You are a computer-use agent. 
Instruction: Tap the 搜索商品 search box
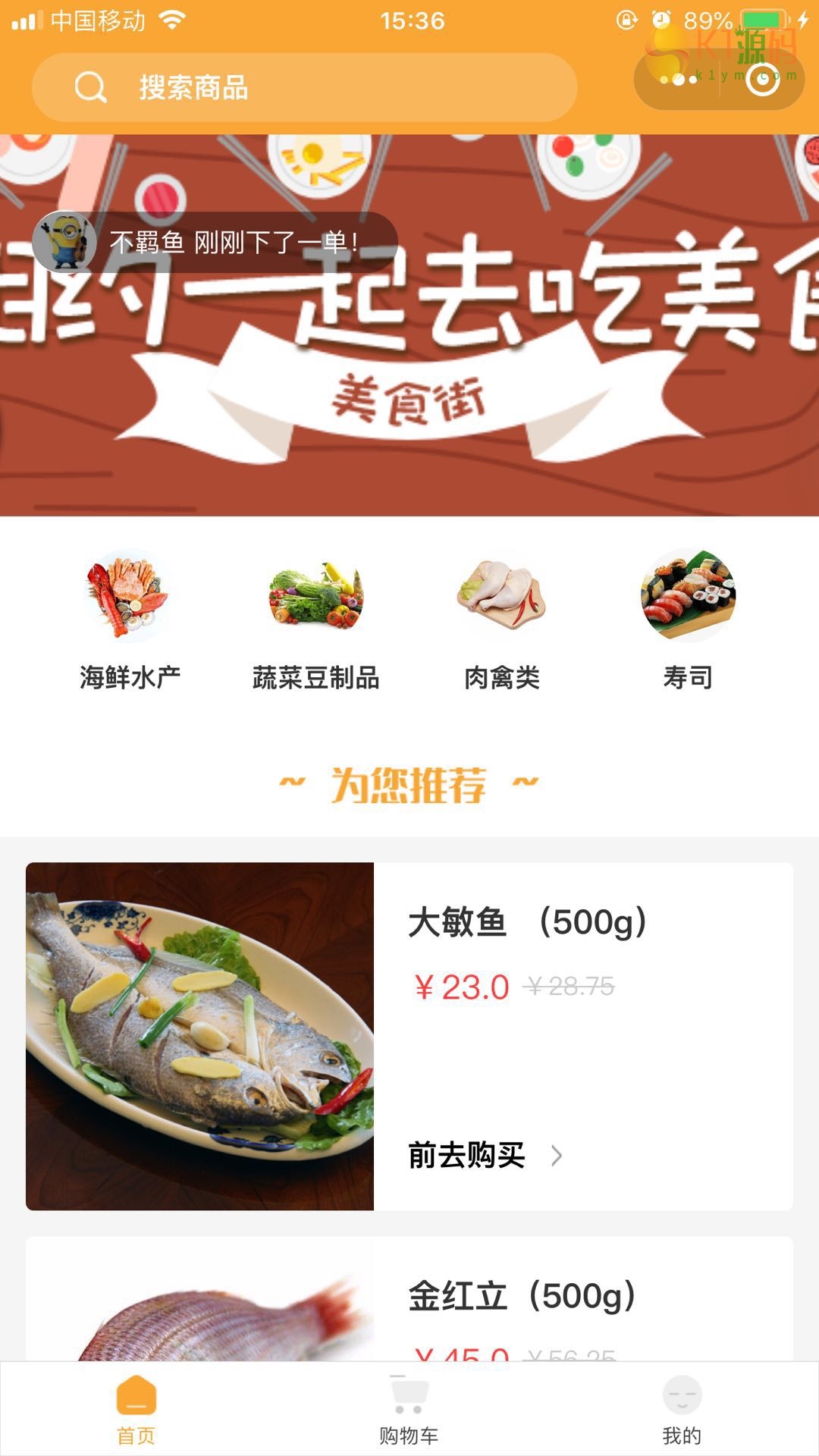point(303,88)
